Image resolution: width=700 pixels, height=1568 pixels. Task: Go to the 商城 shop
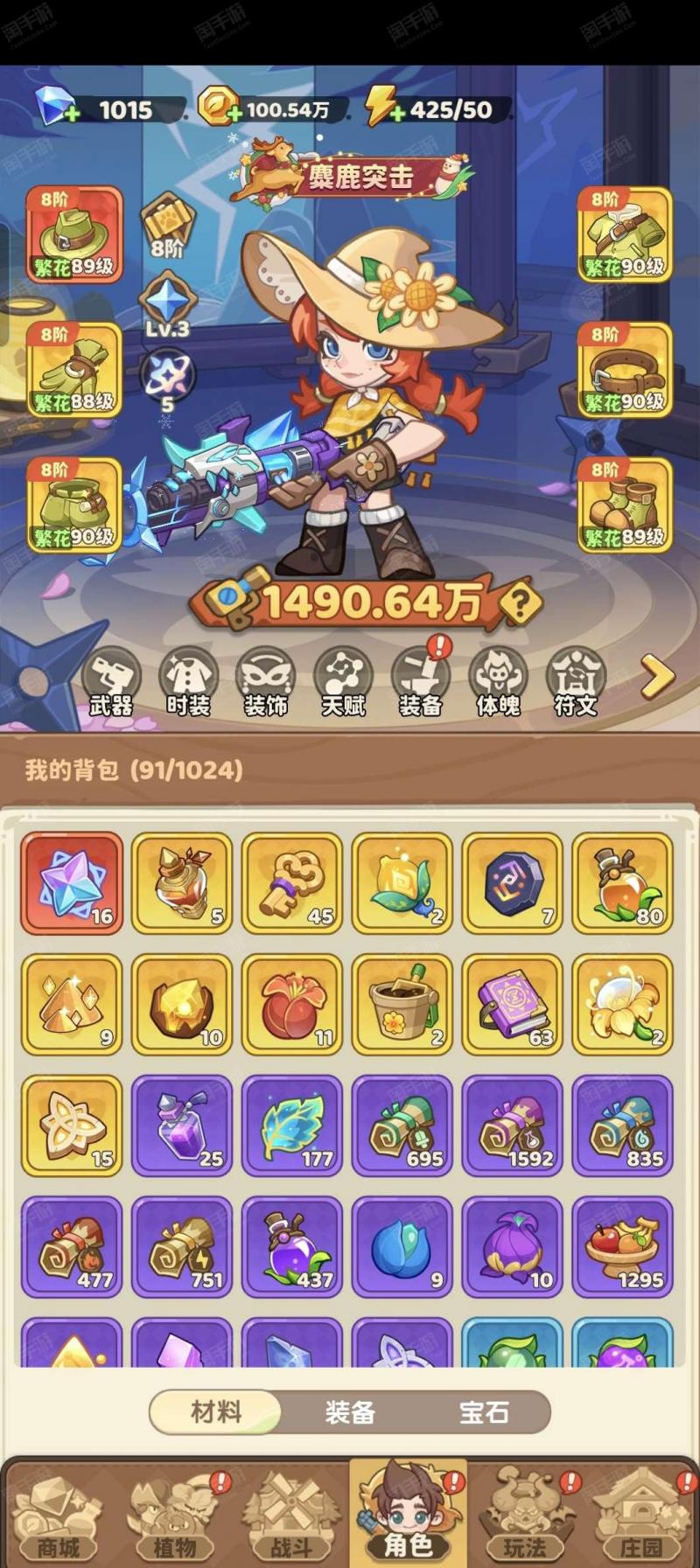59,1518
